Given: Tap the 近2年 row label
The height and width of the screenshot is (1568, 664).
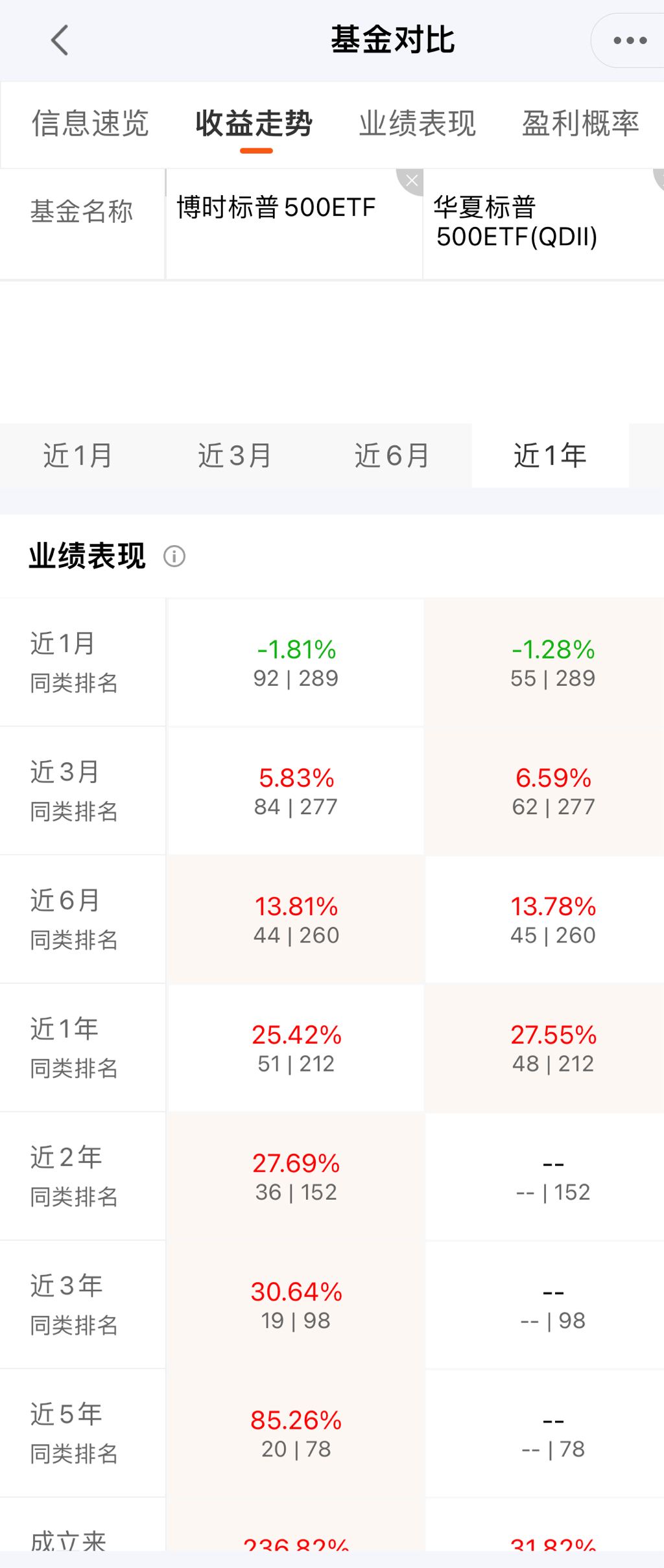Looking at the screenshot, I should [x=66, y=1156].
